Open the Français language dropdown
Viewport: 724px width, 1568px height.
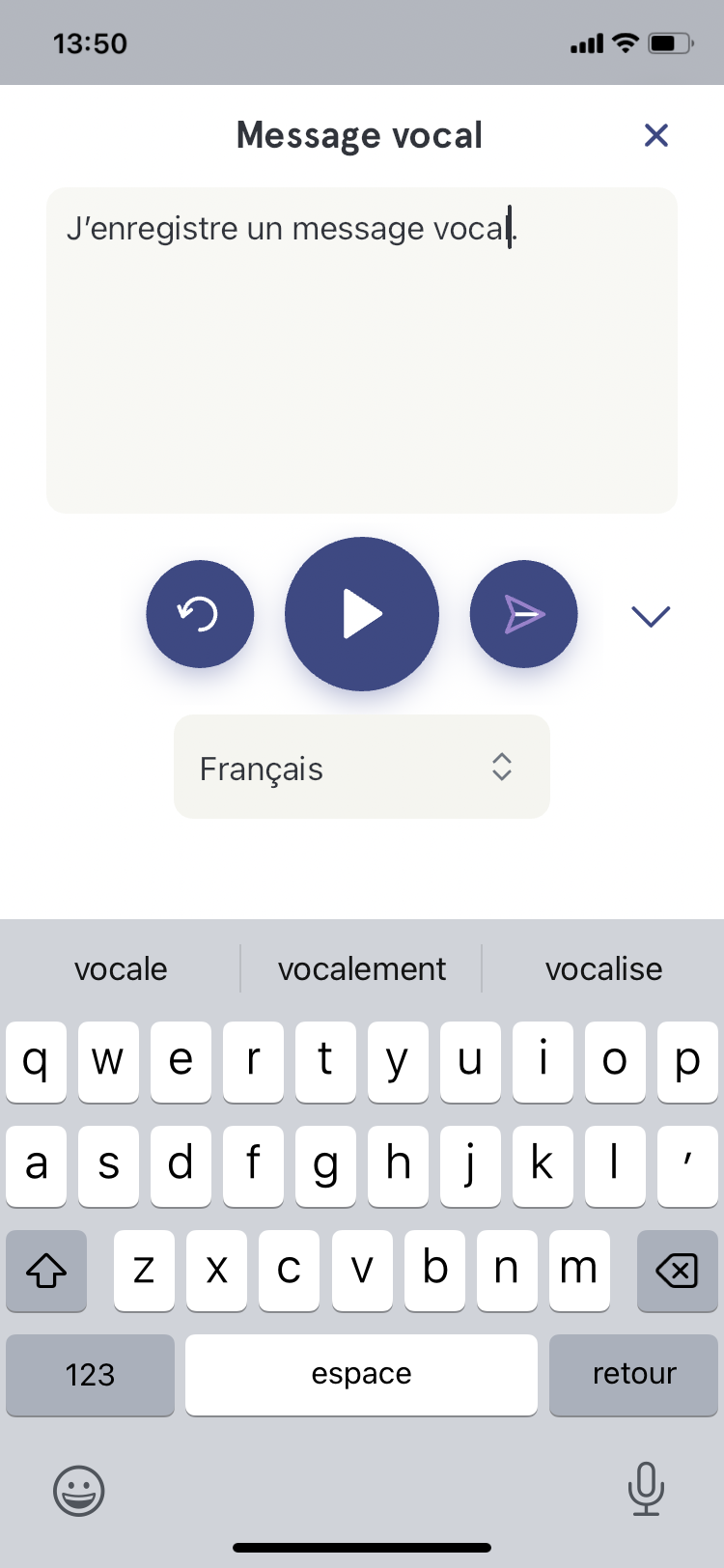pyautogui.click(x=362, y=767)
